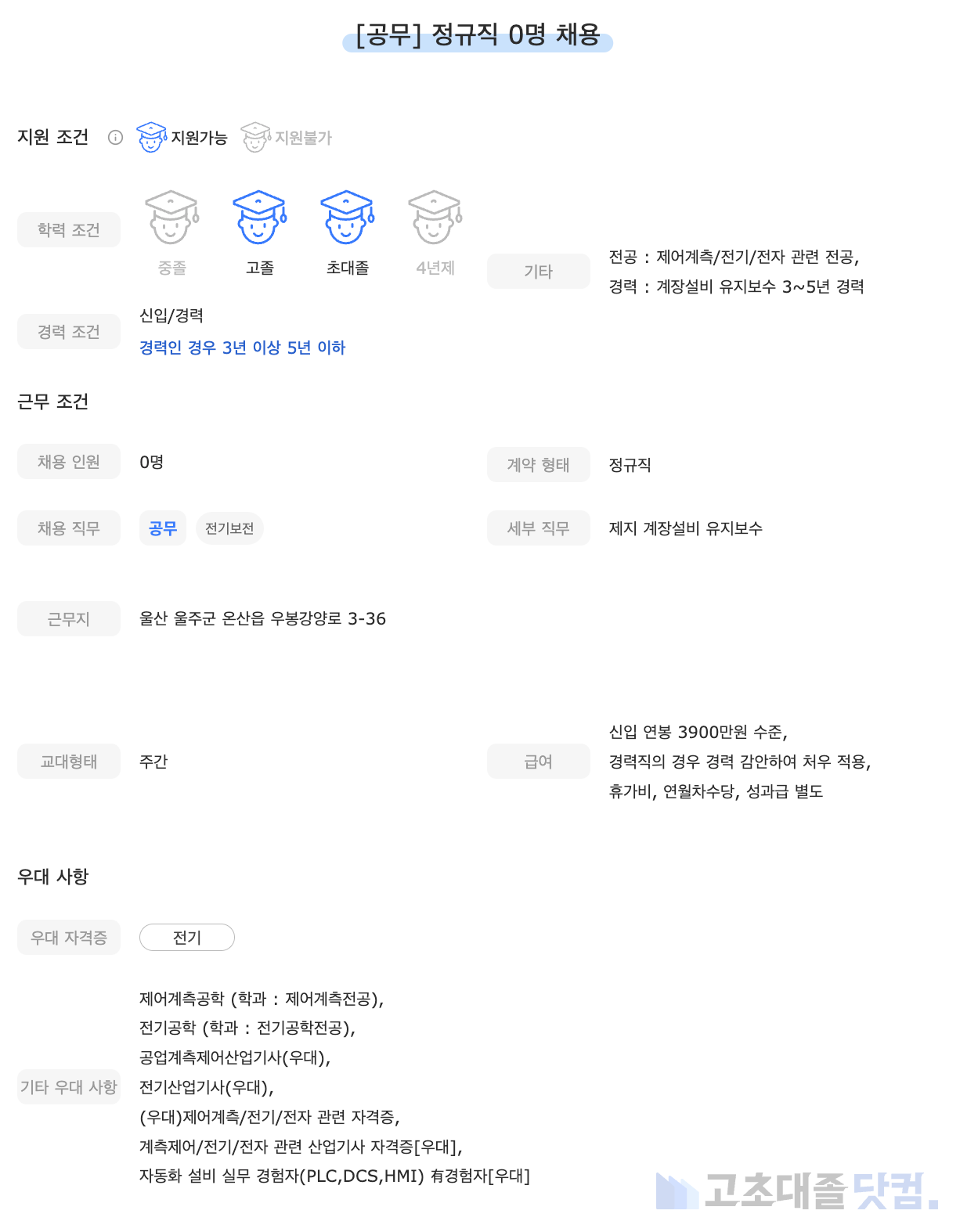Open the 우대 사항 section
This screenshot has width=960, height=1232.
(54, 877)
